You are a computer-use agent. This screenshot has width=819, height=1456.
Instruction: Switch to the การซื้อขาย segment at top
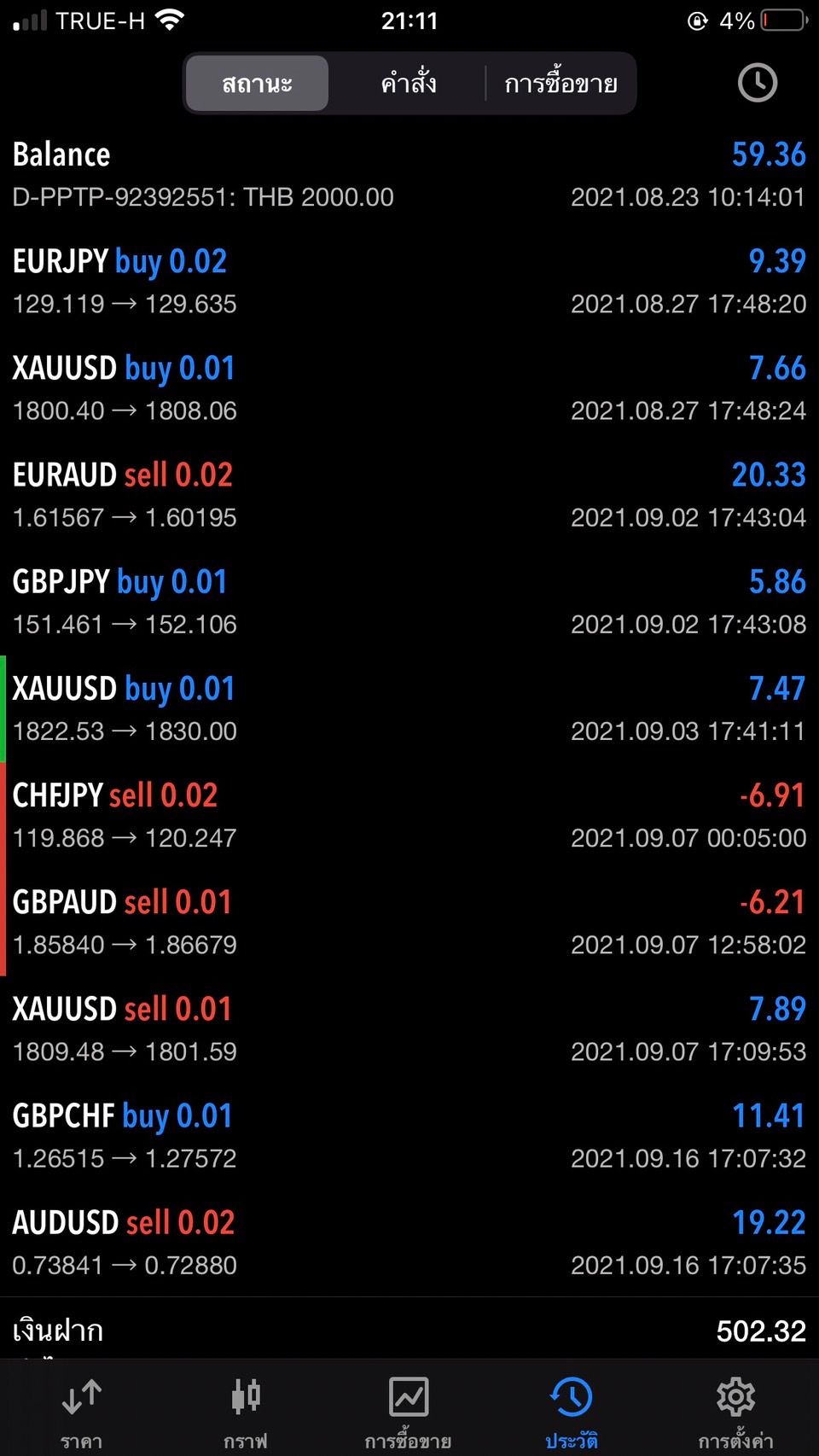tap(561, 84)
